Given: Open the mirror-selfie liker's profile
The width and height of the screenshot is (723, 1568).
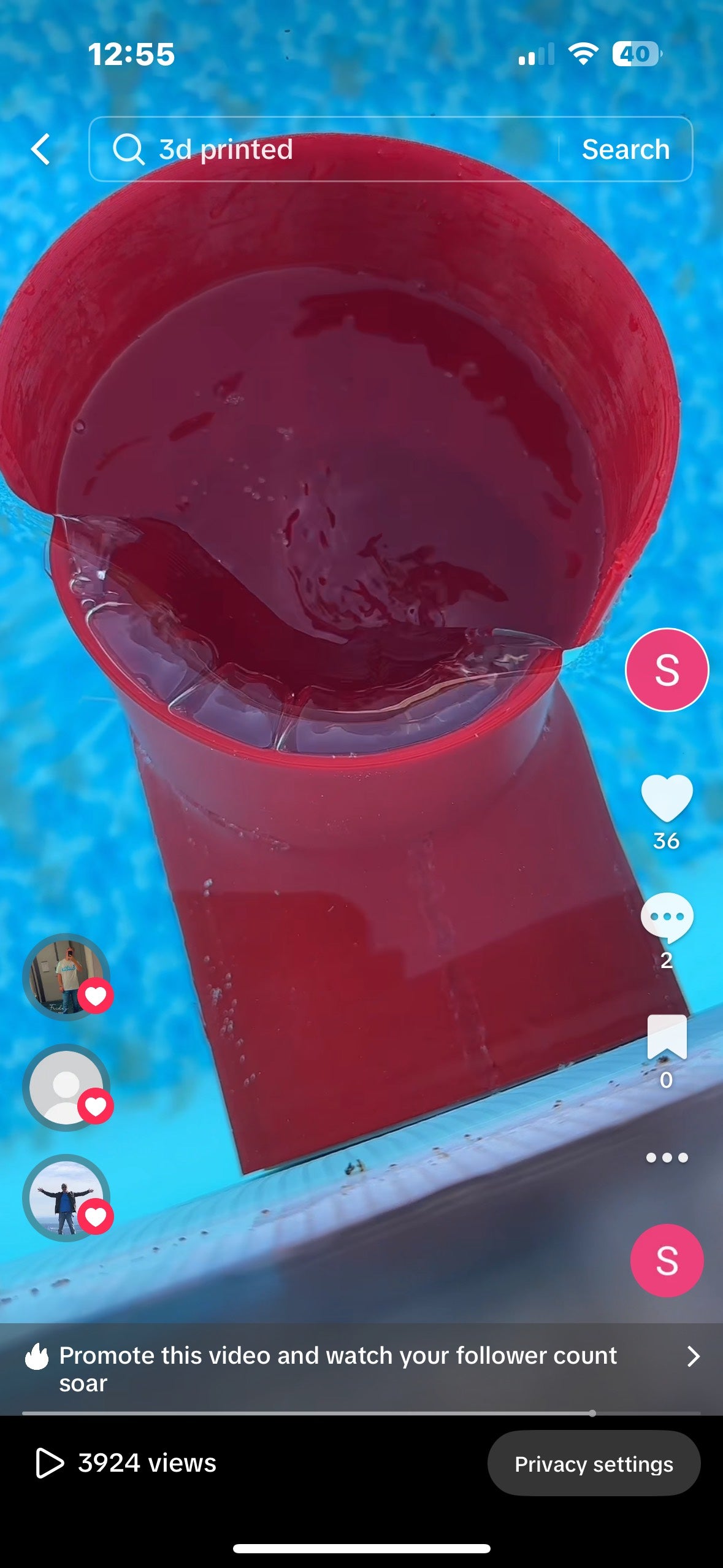Looking at the screenshot, I should point(66,977).
